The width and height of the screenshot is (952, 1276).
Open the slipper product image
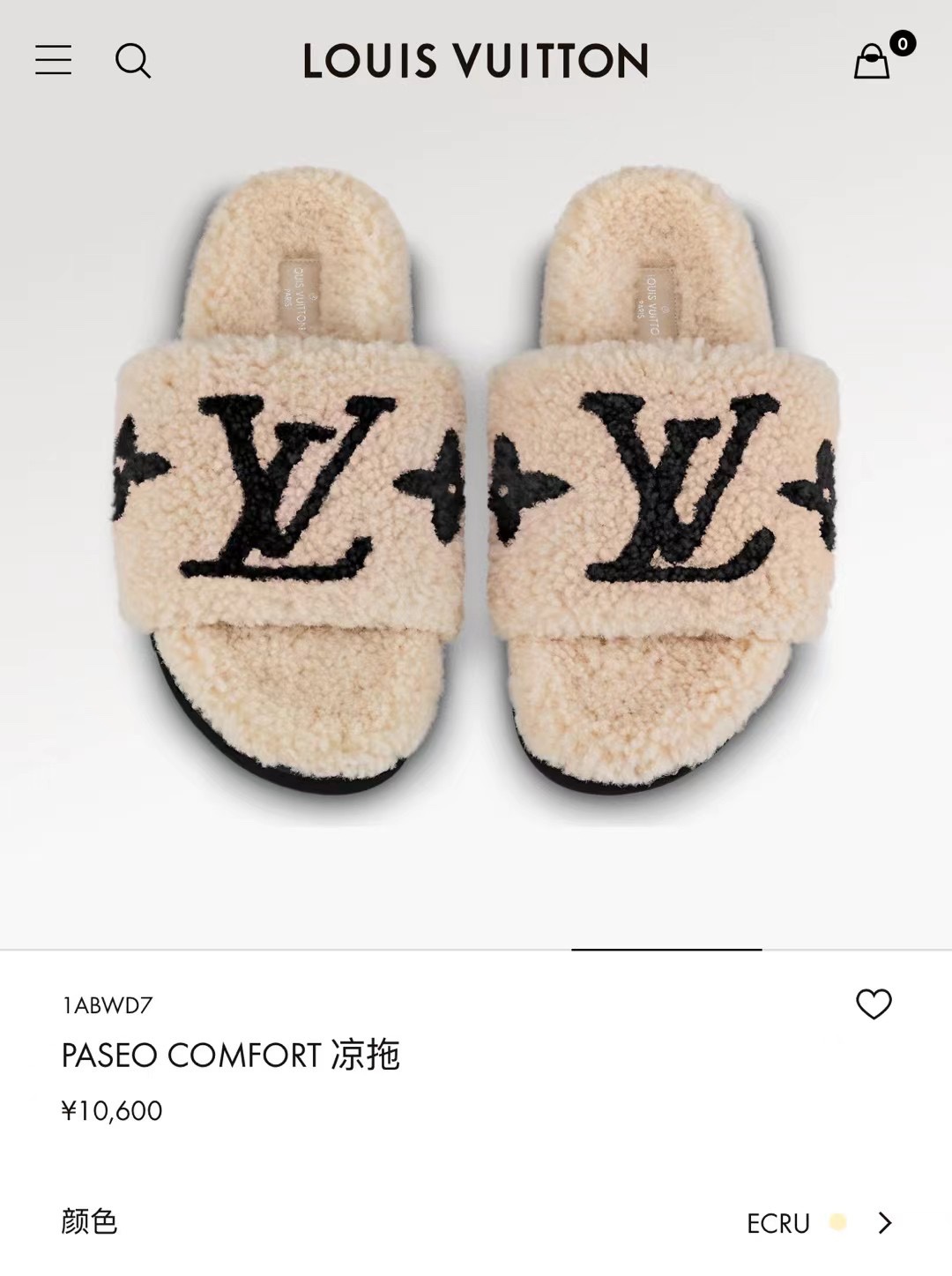(476, 494)
